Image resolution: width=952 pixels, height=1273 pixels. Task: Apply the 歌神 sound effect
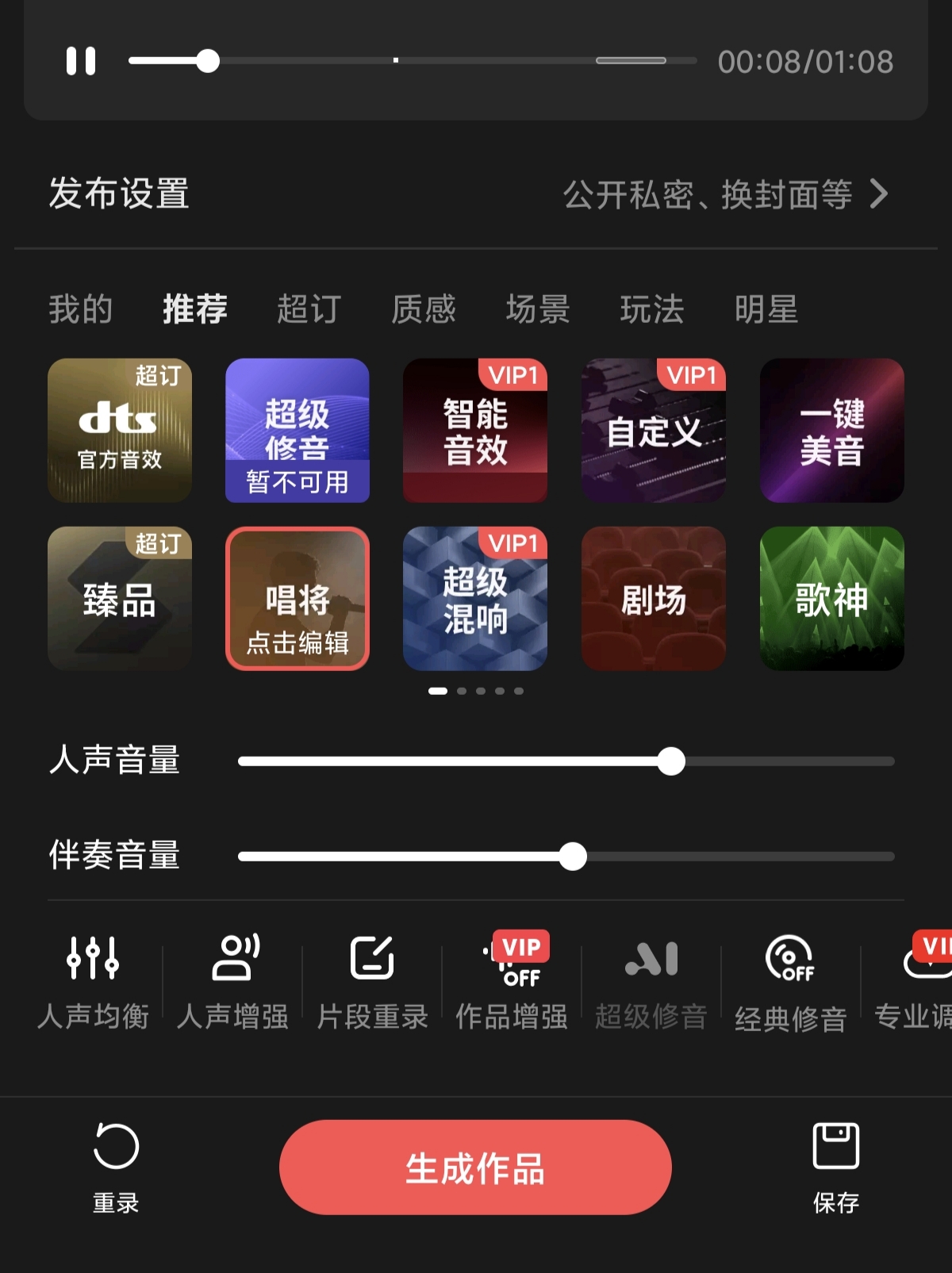click(x=831, y=599)
